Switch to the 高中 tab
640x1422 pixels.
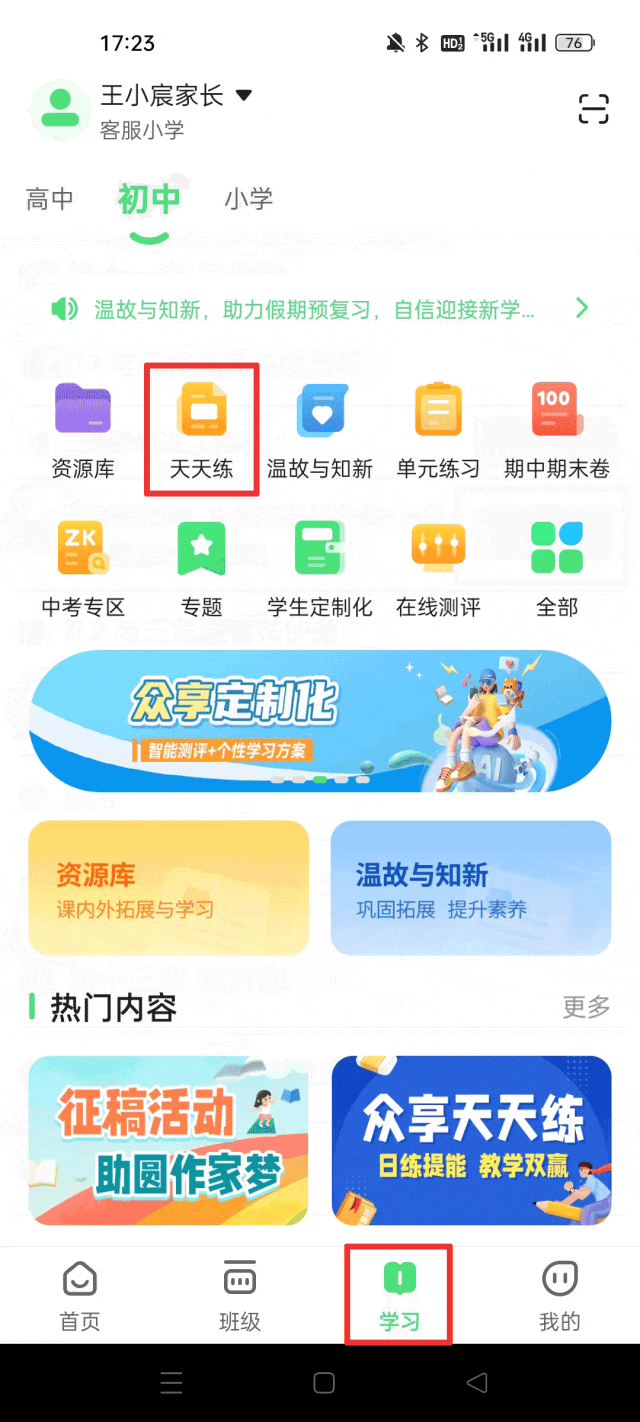49,199
